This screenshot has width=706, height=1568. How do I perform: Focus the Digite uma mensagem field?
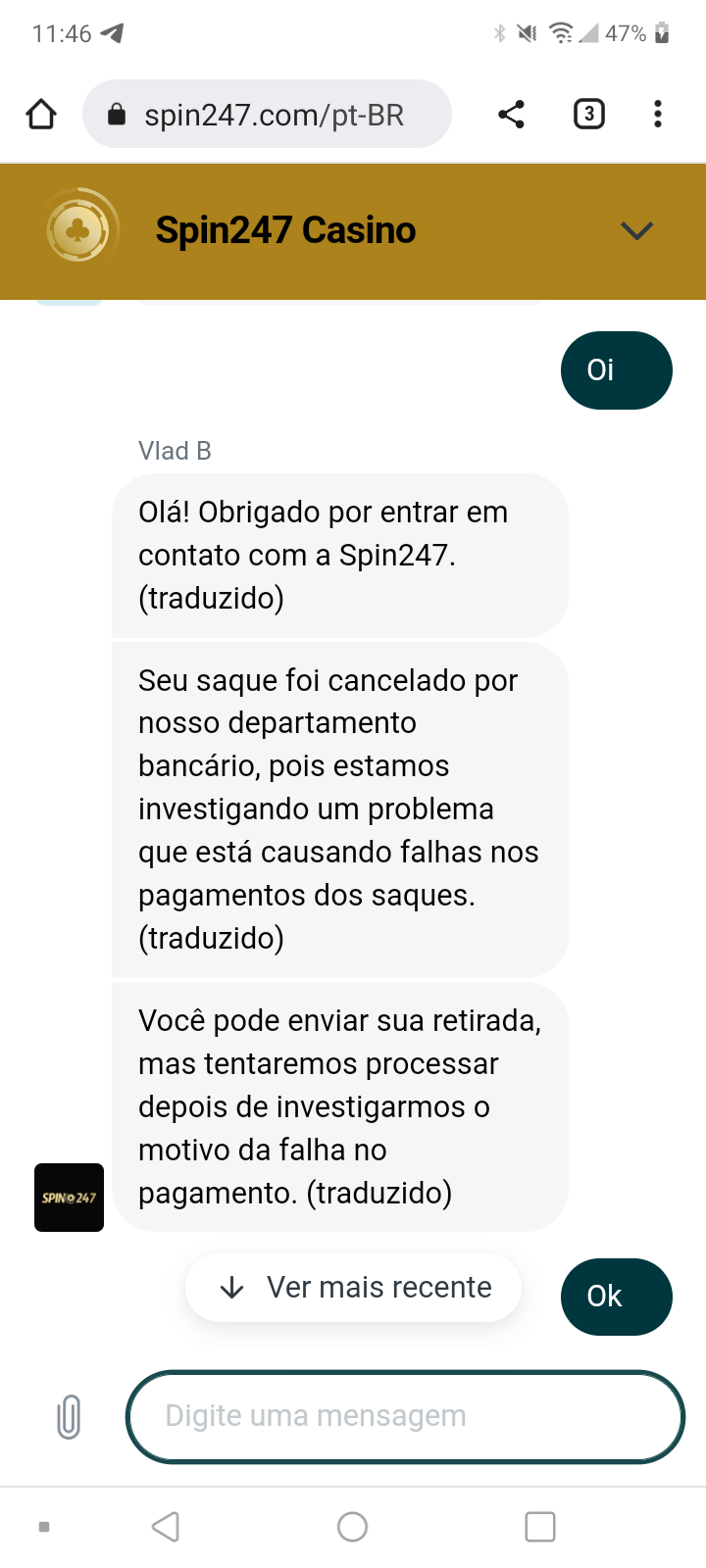click(x=404, y=1416)
